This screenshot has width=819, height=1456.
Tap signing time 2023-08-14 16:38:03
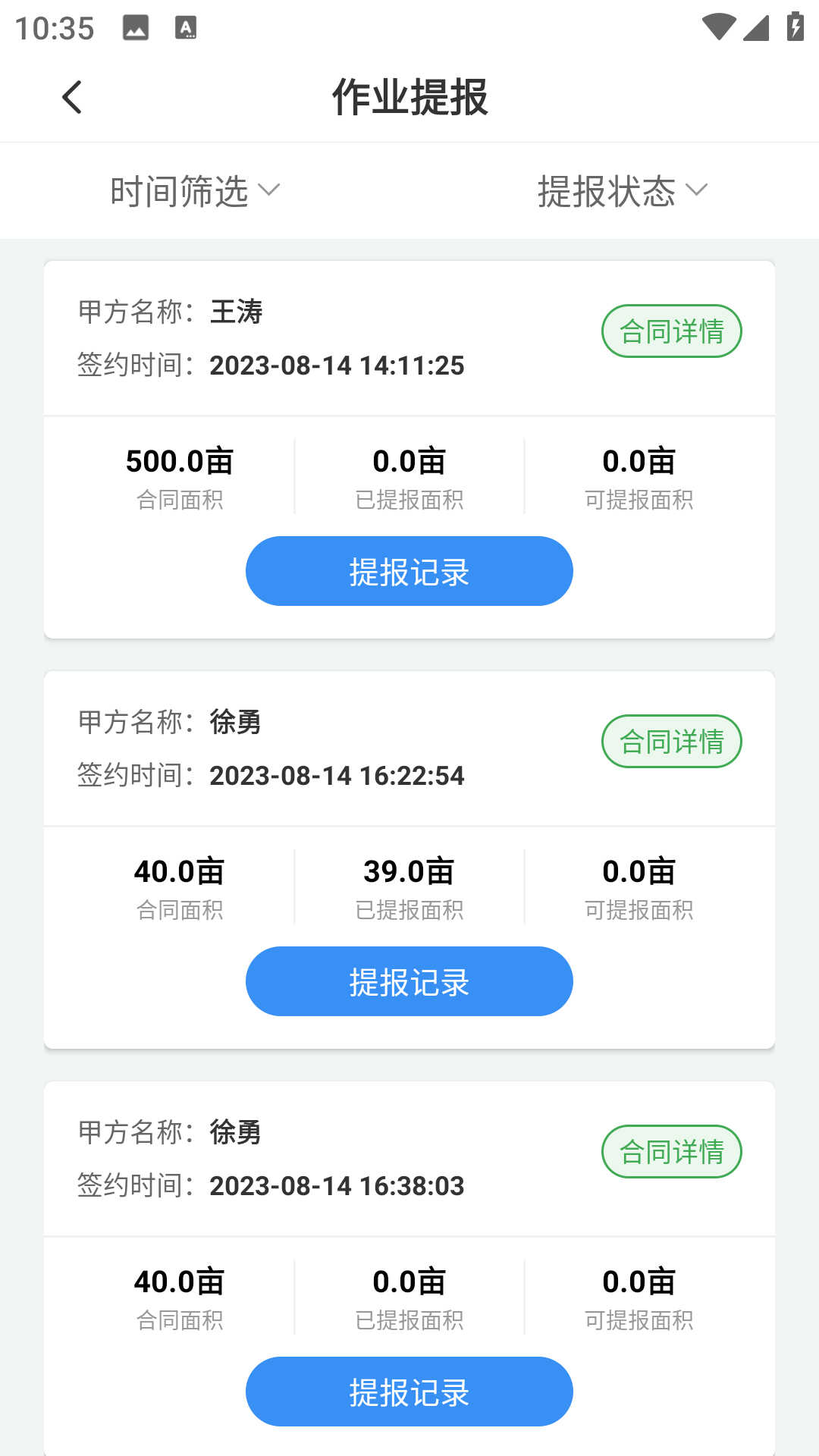coord(338,1187)
